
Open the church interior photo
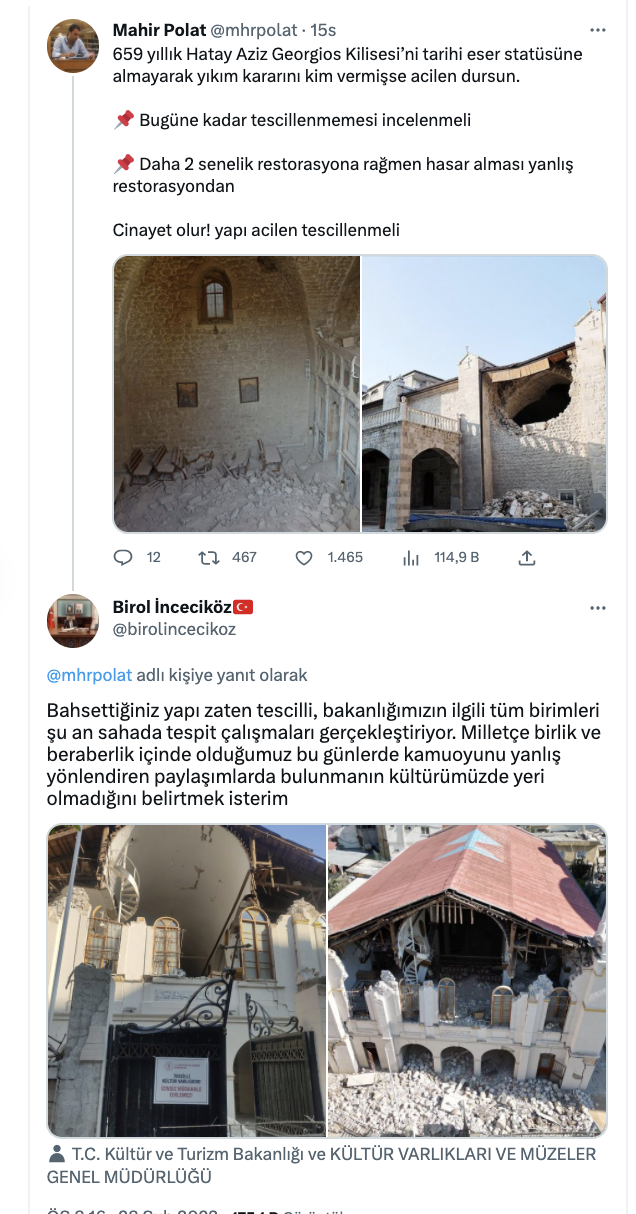236,393
